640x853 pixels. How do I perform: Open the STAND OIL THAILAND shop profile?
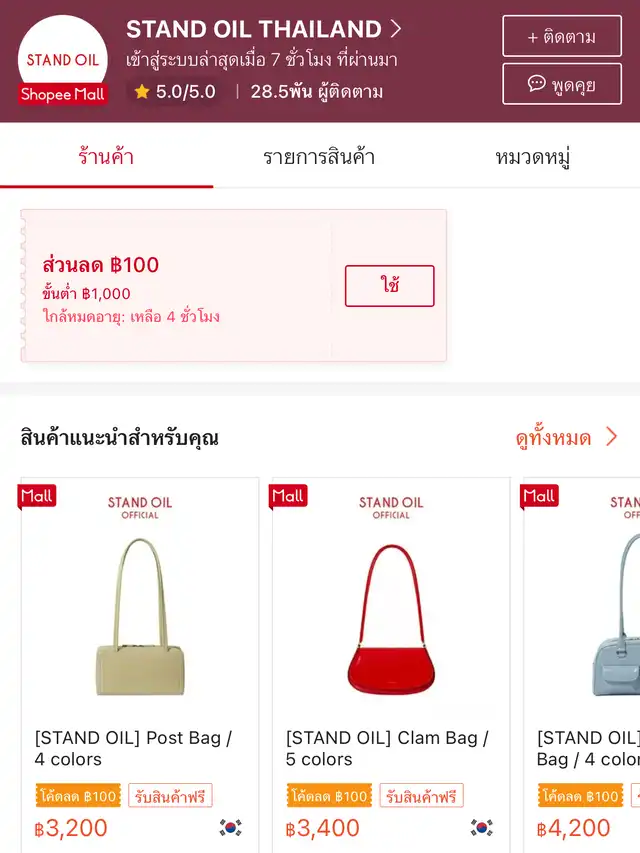coord(264,29)
